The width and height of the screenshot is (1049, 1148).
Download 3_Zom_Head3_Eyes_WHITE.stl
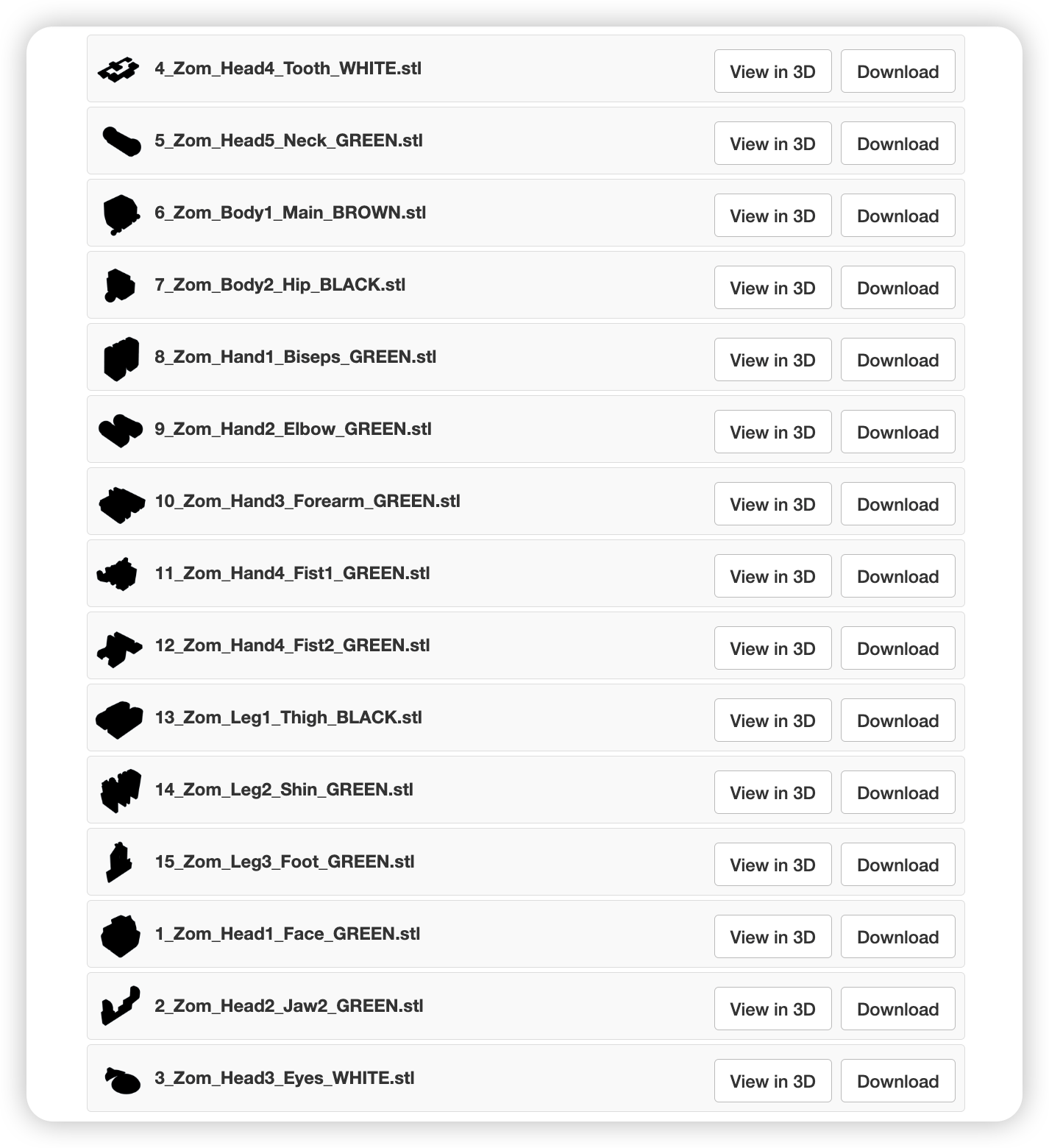[x=897, y=1081]
